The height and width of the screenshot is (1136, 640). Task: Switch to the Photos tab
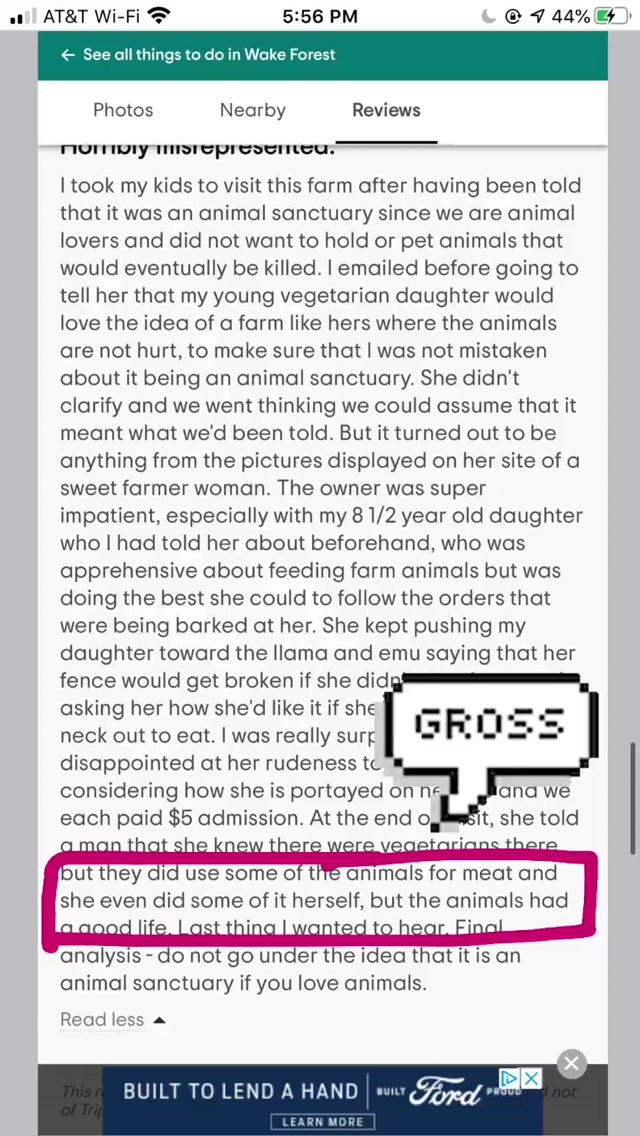click(123, 111)
